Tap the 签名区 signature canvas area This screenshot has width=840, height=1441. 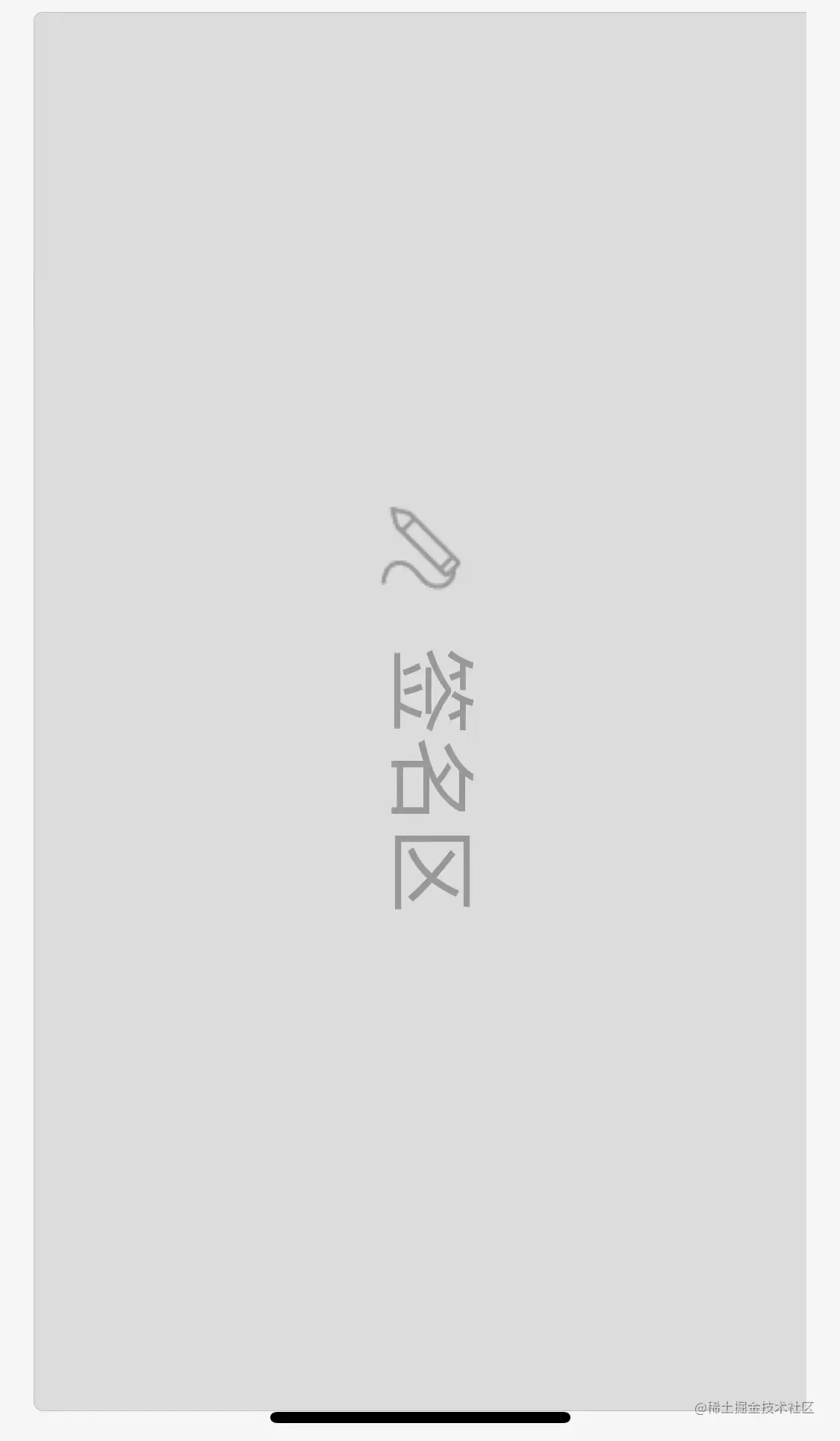coord(420,711)
